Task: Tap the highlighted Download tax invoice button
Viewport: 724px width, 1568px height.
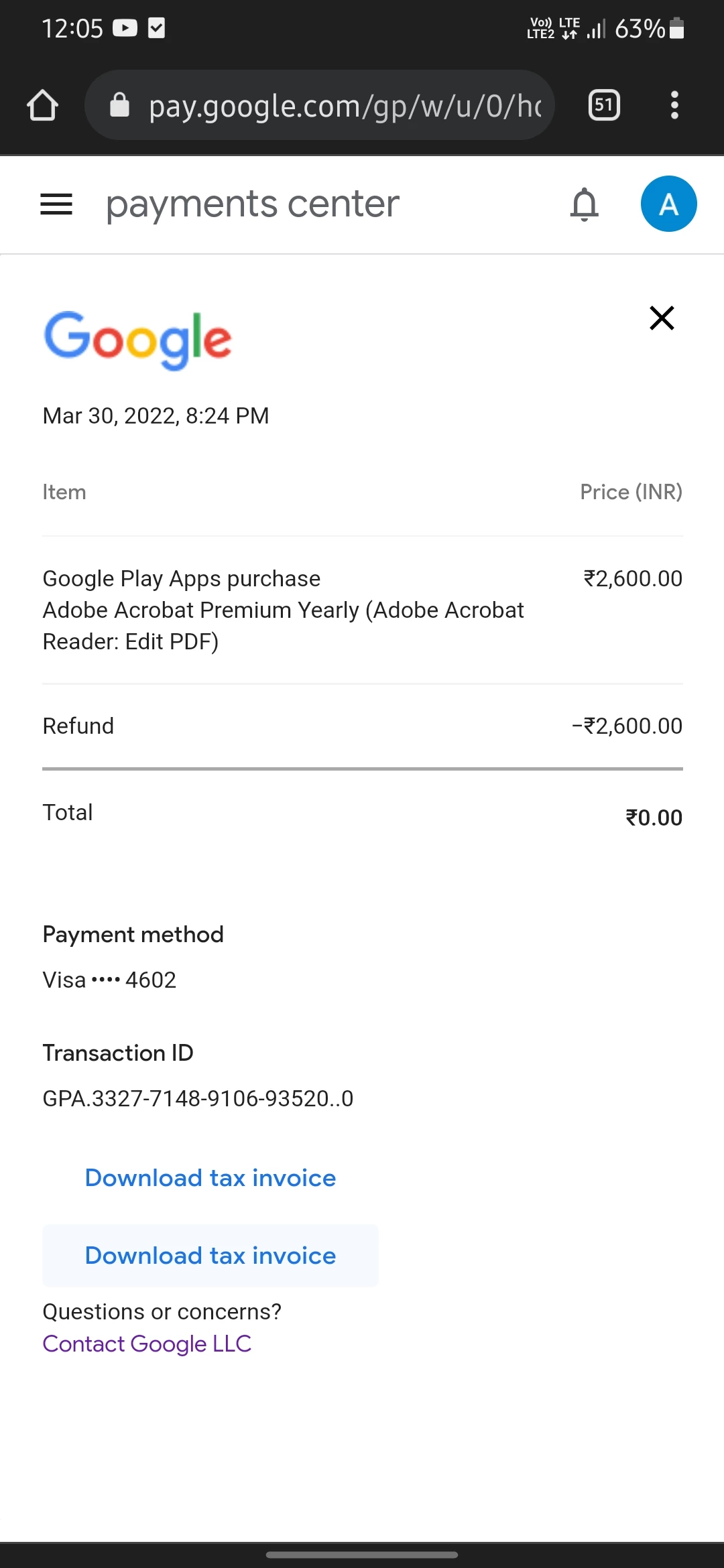Action: point(210,1256)
